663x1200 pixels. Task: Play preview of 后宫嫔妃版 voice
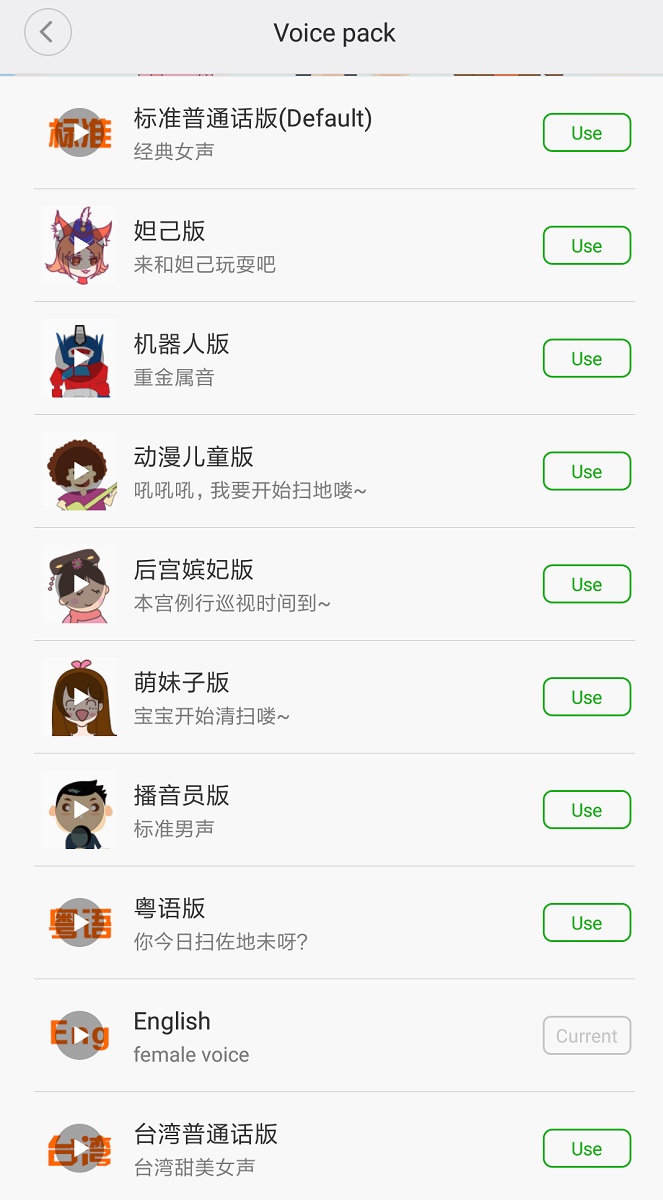coord(80,585)
